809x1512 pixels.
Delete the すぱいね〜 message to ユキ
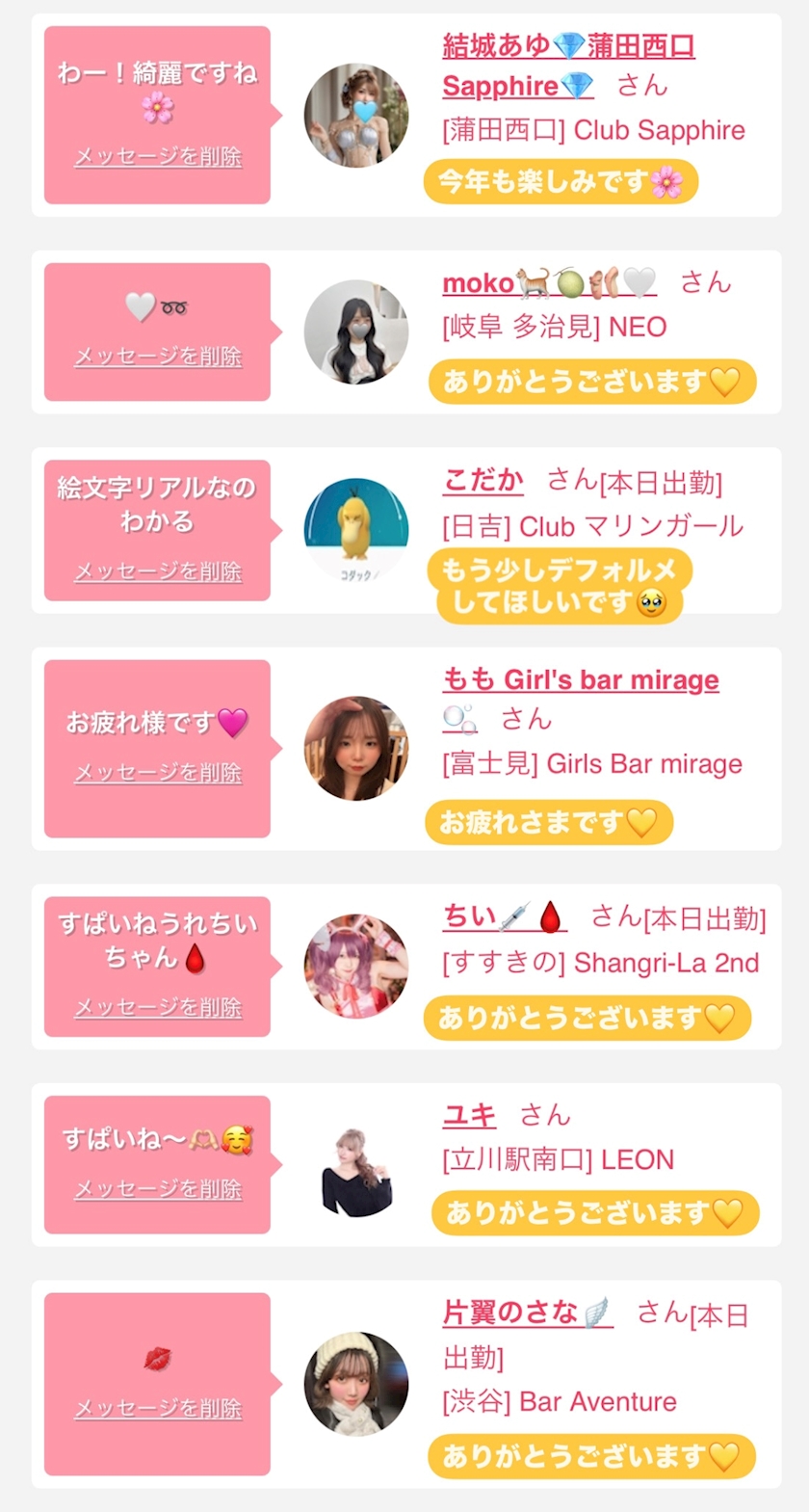158,1189
